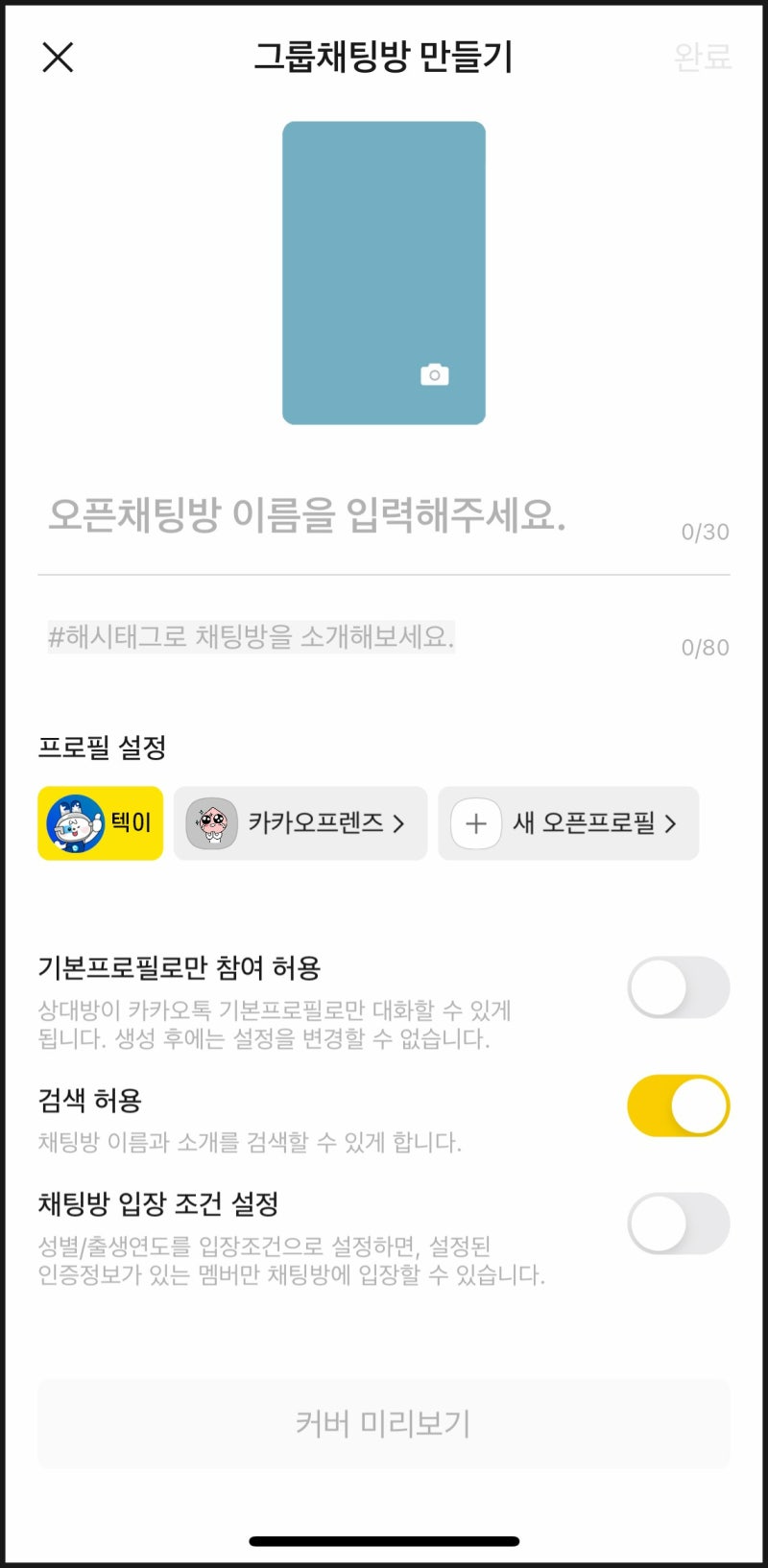Enable 기본프로필로만 참여 허용 toggle
Screen dimensions: 768x1568
[x=678, y=986]
